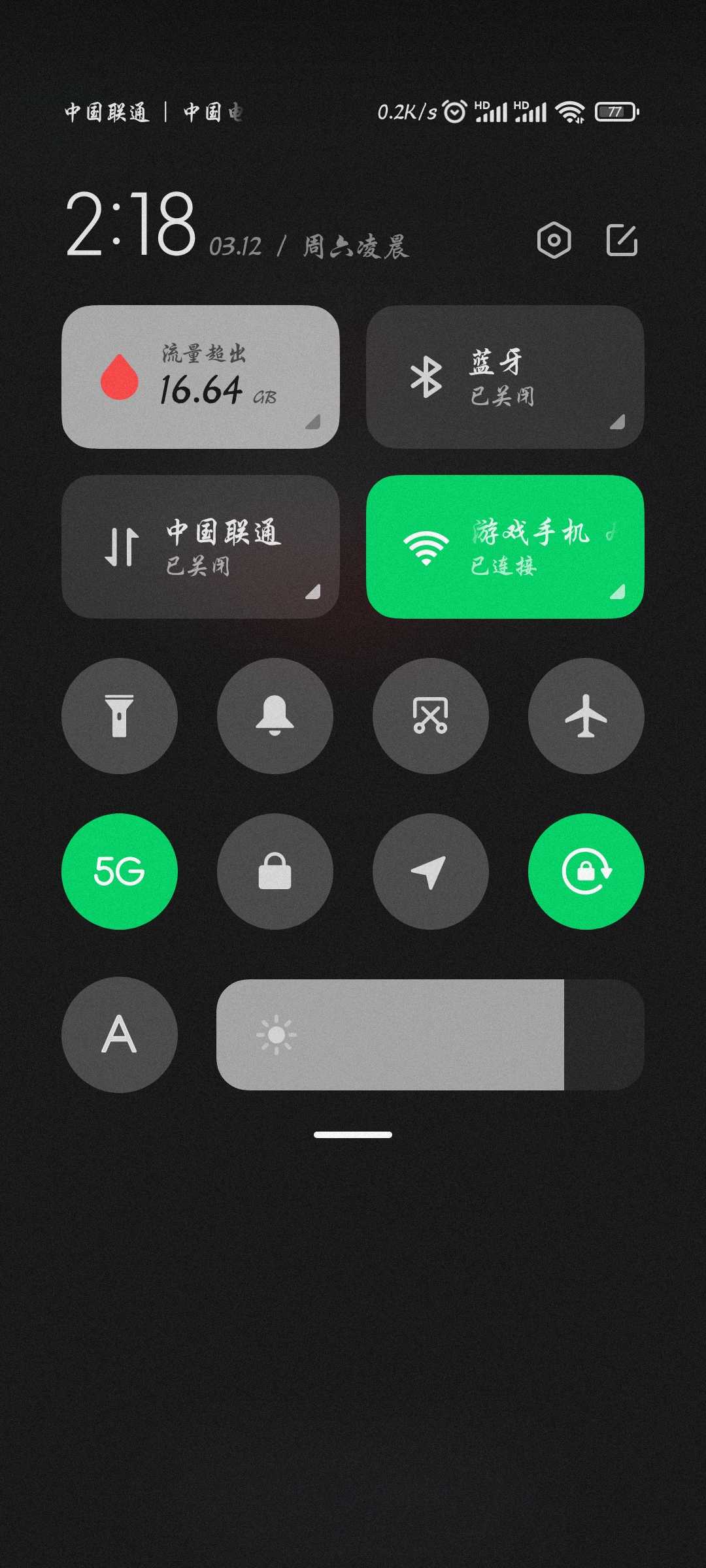Disconnect the 游戏手机 Wi-Fi tile

point(505,547)
